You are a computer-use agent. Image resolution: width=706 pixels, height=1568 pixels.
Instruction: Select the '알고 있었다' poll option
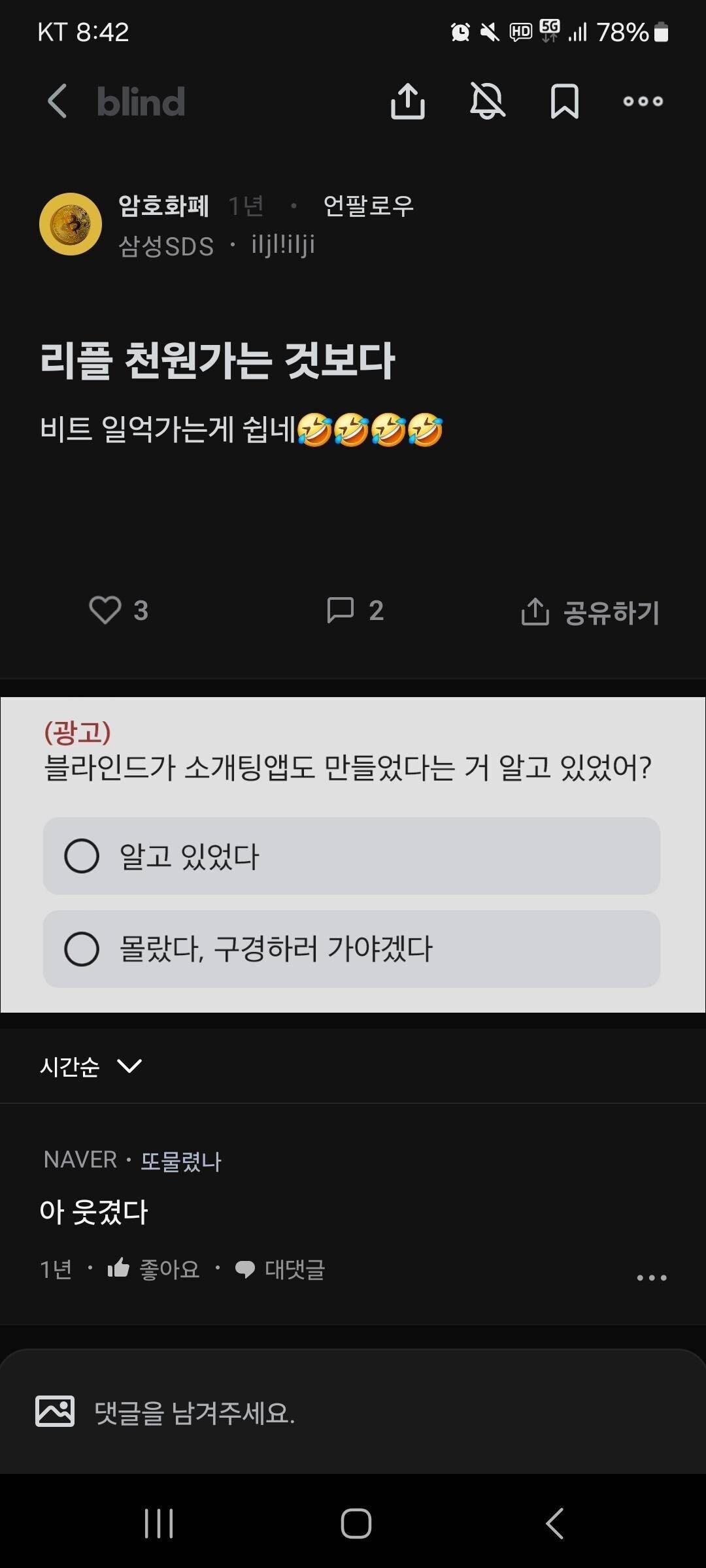(x=352, y=858)
